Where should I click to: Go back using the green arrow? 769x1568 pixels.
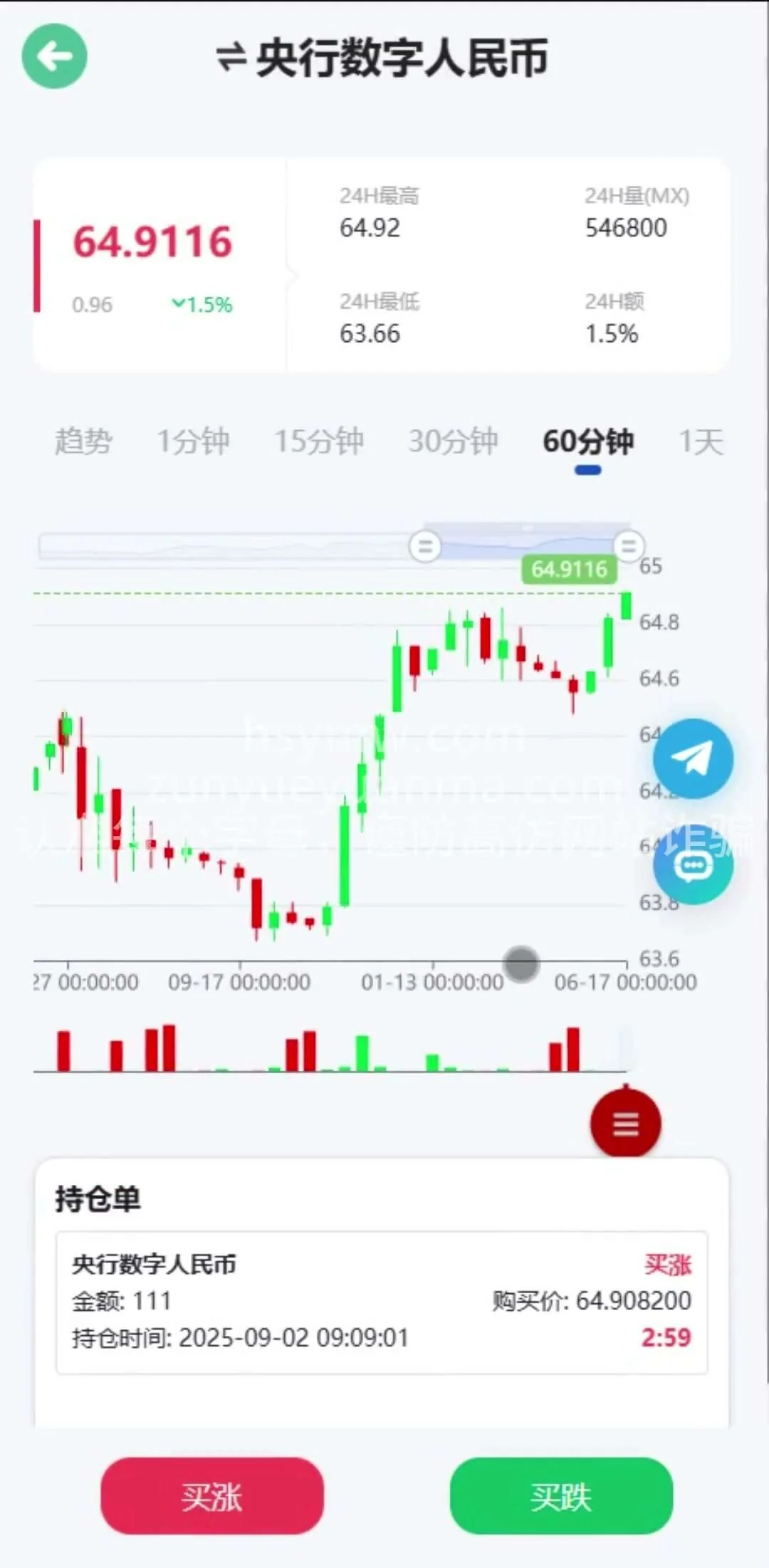click(x=54, y=56)
